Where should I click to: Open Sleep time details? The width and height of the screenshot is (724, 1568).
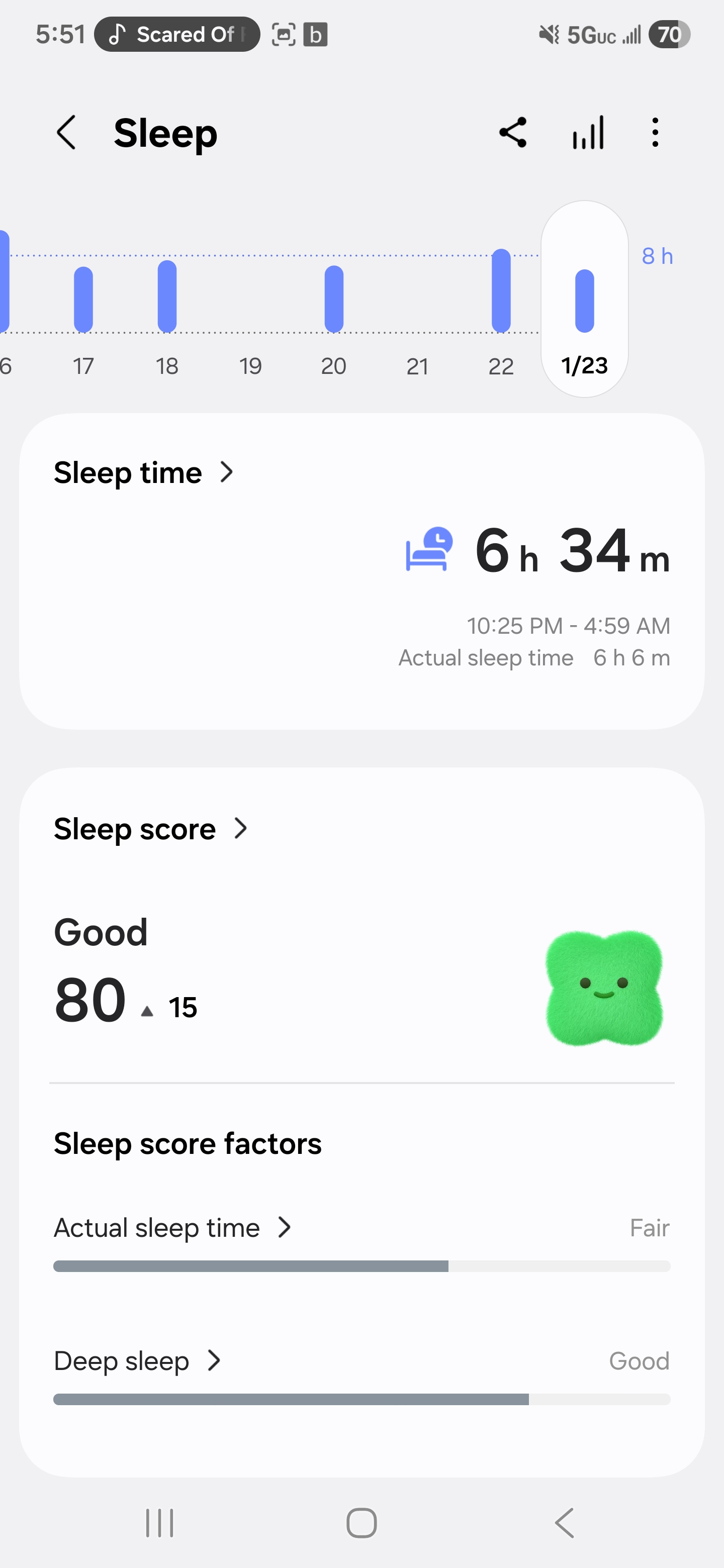tap(144, 473)
